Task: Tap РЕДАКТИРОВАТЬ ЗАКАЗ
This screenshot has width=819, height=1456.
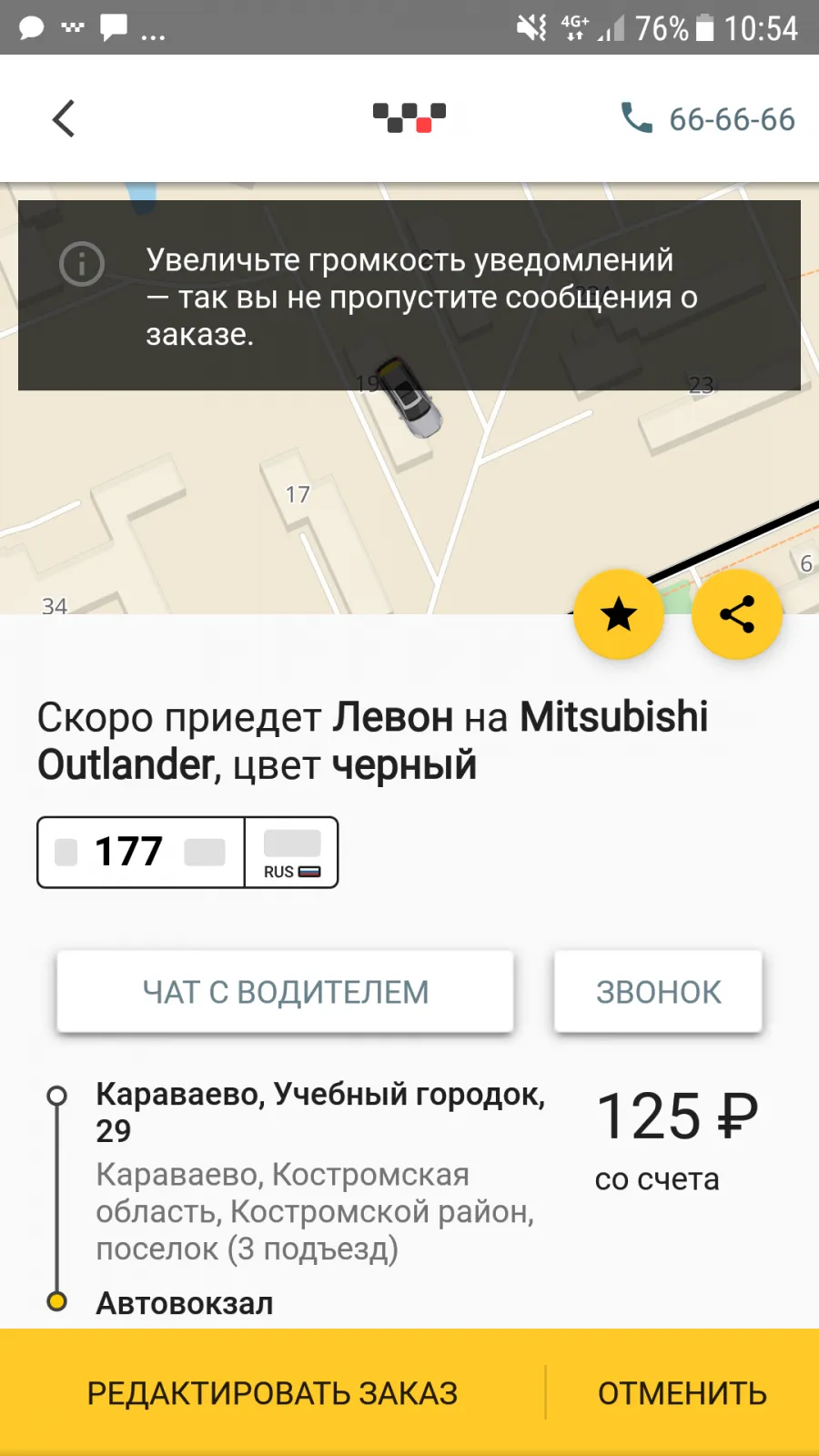Action: point(272,1393)
